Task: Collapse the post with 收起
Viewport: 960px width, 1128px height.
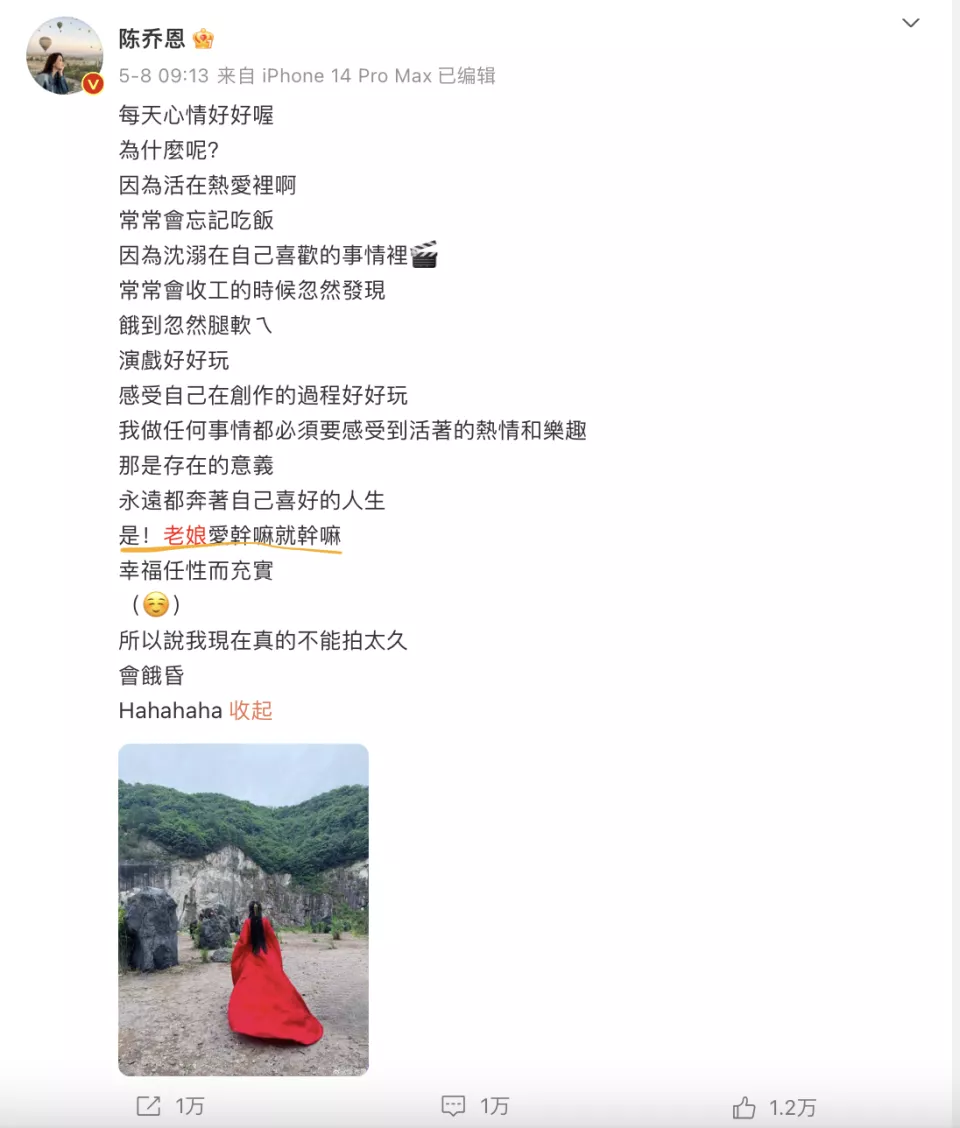Action: coord(251,711)
